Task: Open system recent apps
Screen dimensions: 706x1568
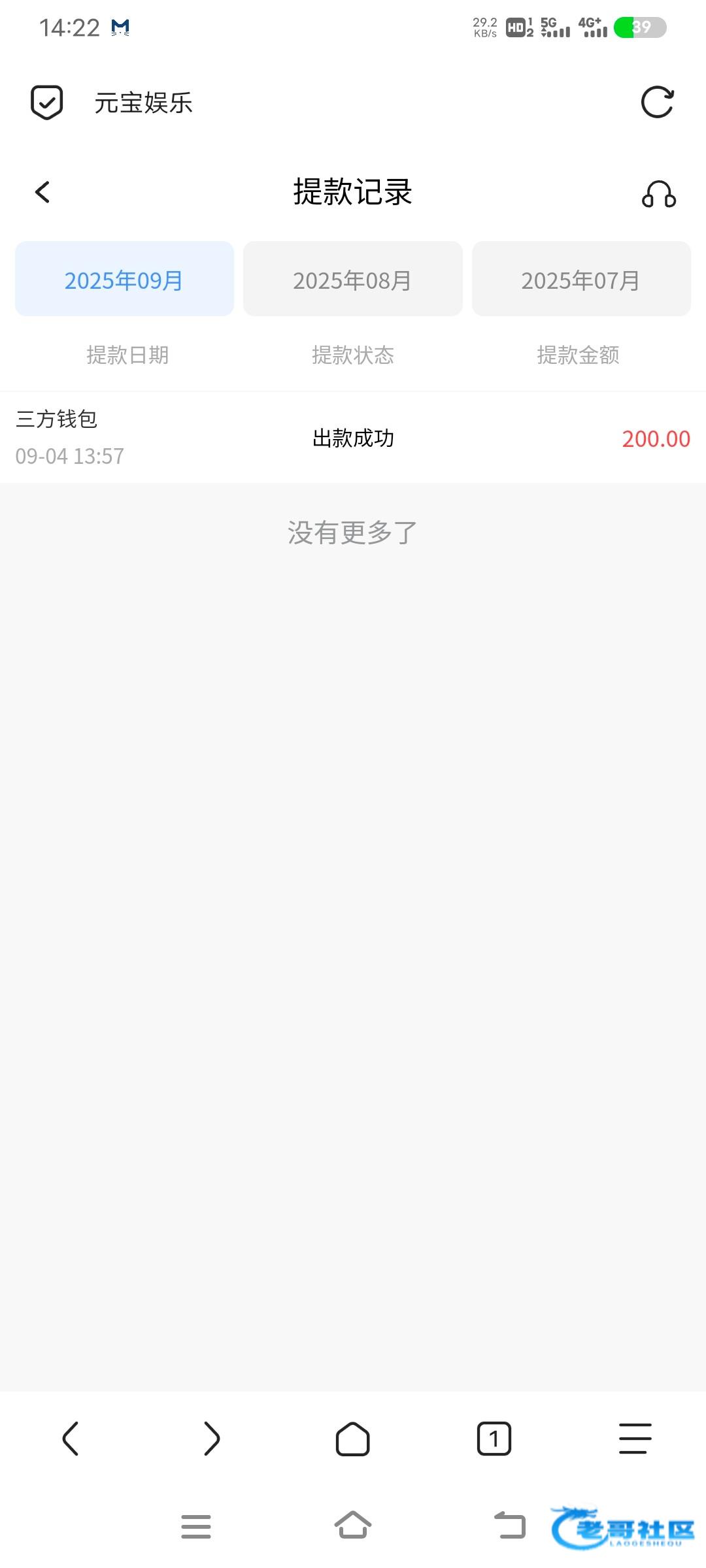Action: (196, 1526)
